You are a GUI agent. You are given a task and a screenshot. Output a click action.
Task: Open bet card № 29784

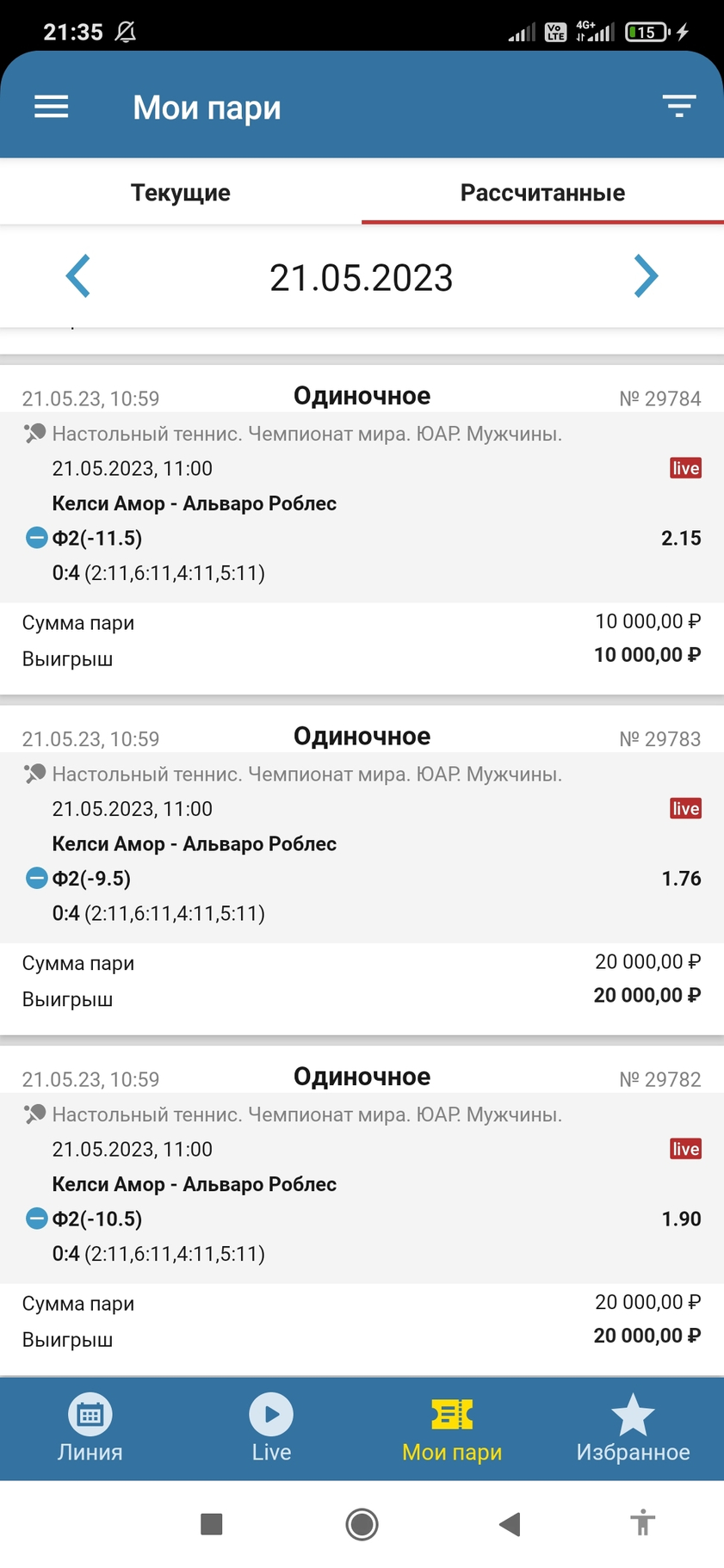[362, 529]
